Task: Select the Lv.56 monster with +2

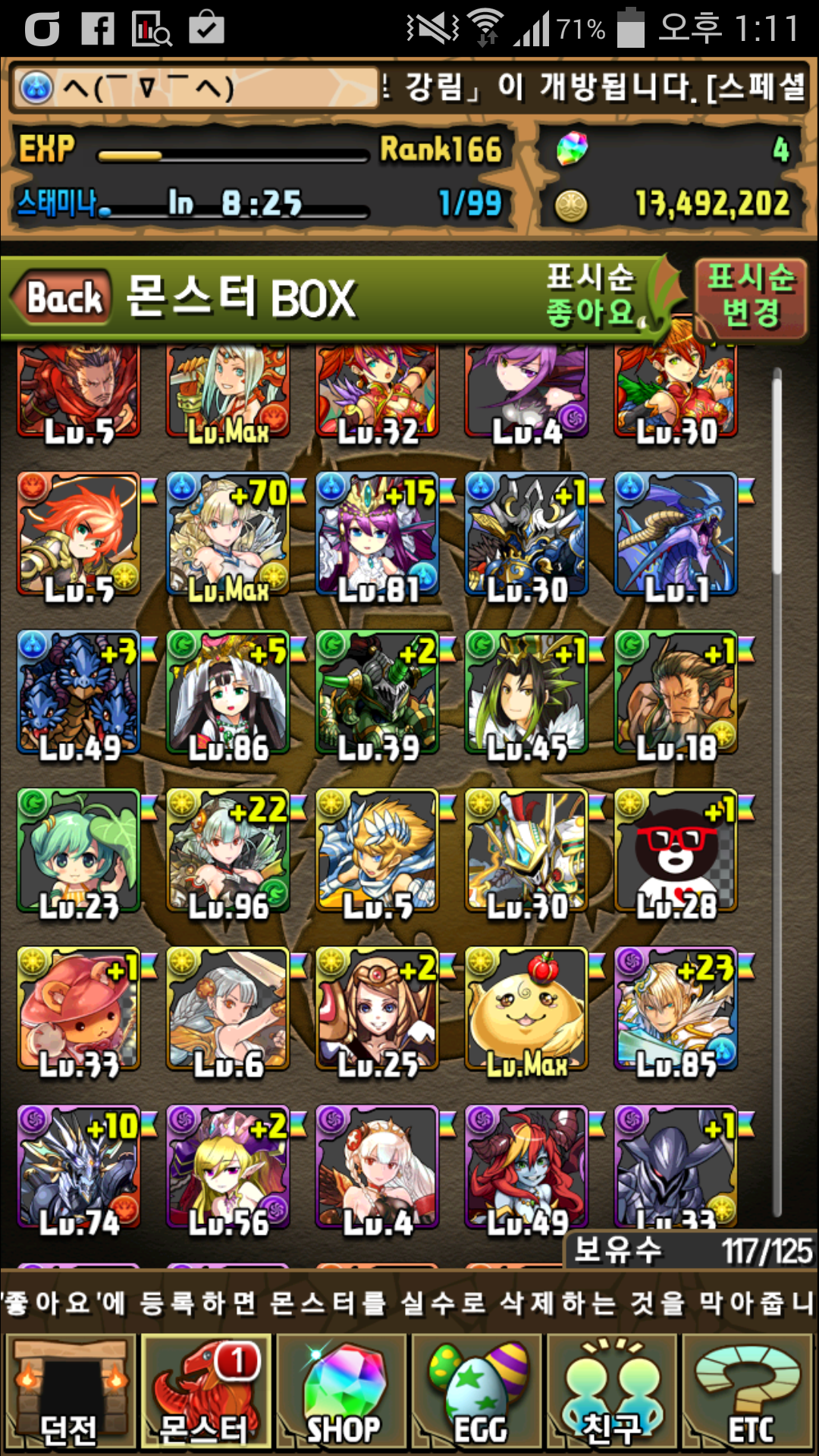Action: 227,1168
